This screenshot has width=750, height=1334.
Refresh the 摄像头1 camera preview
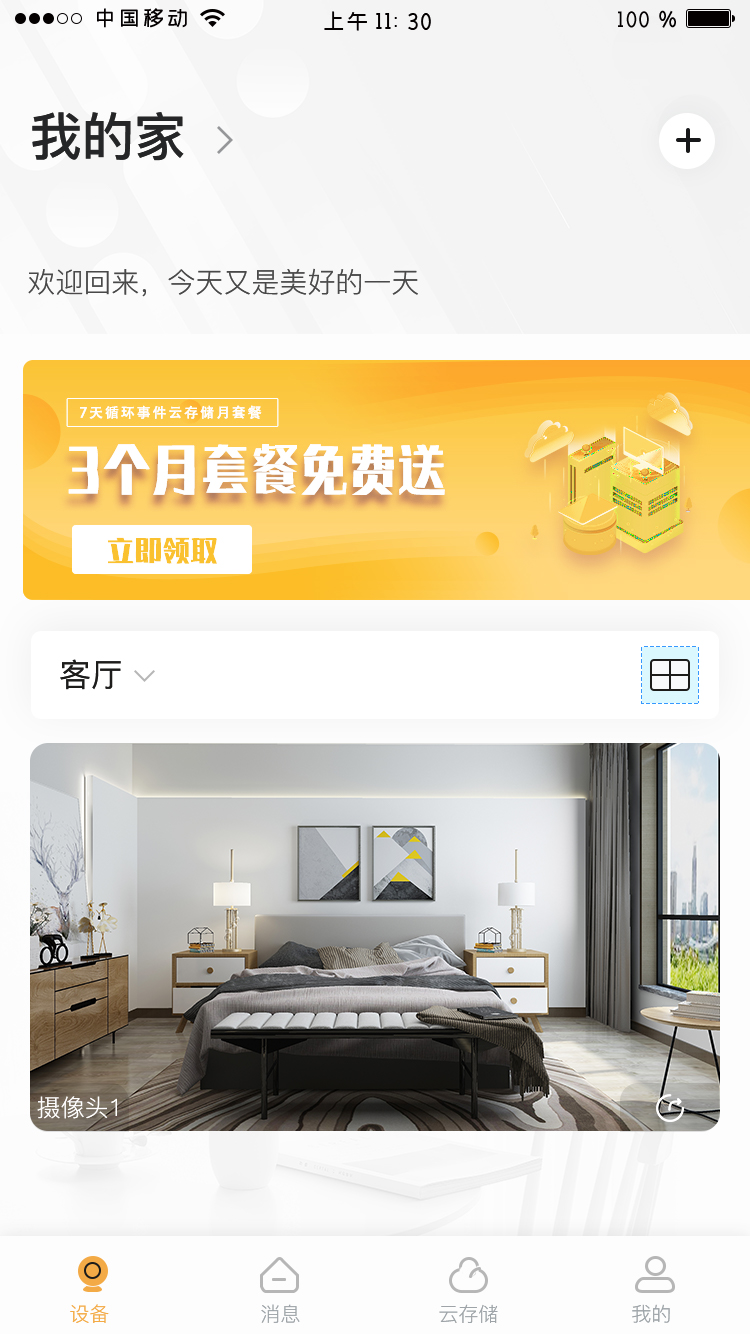point(669,1108)
